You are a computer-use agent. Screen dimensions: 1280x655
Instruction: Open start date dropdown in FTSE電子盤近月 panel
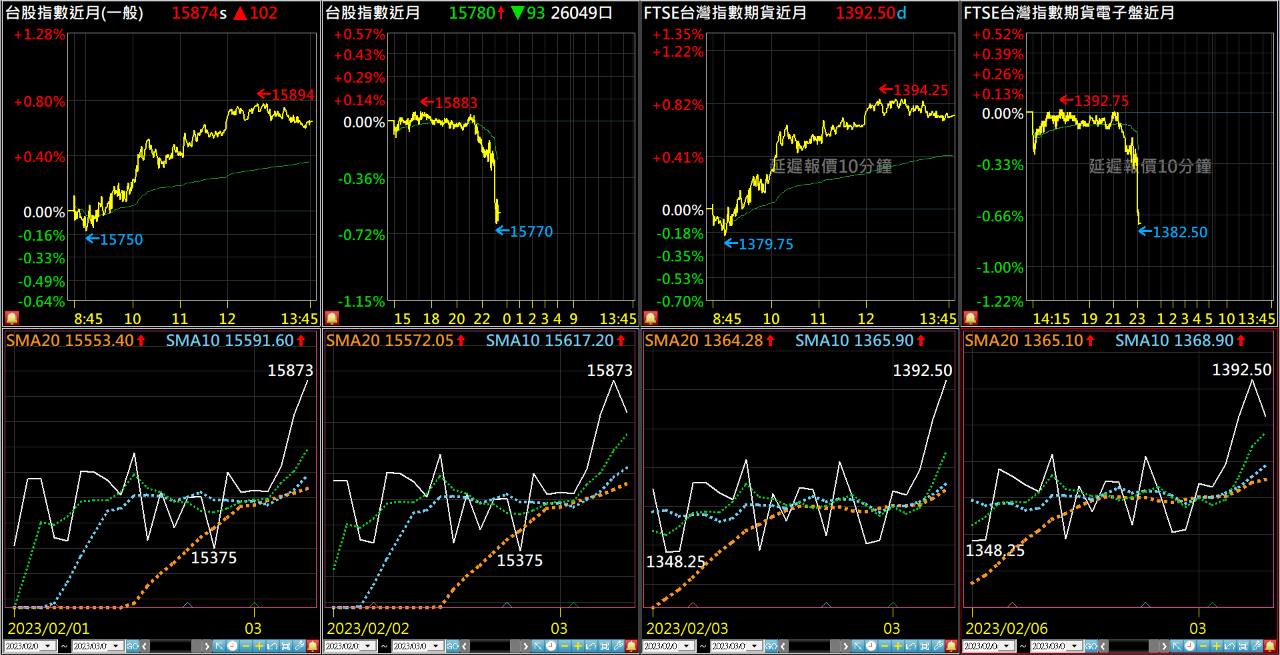(1008, 646)
